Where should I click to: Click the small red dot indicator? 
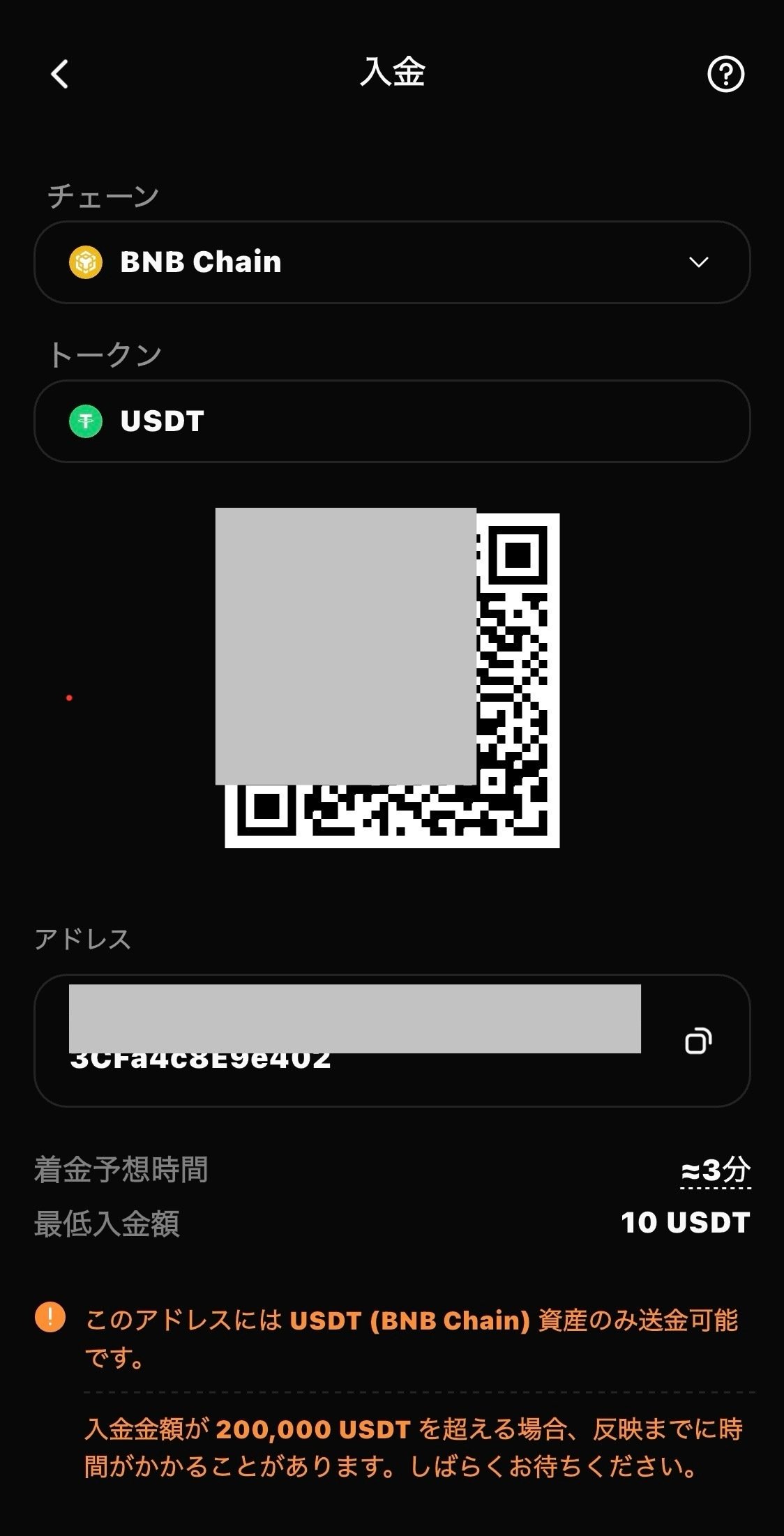pyautogui.click(x=68, y=696)
